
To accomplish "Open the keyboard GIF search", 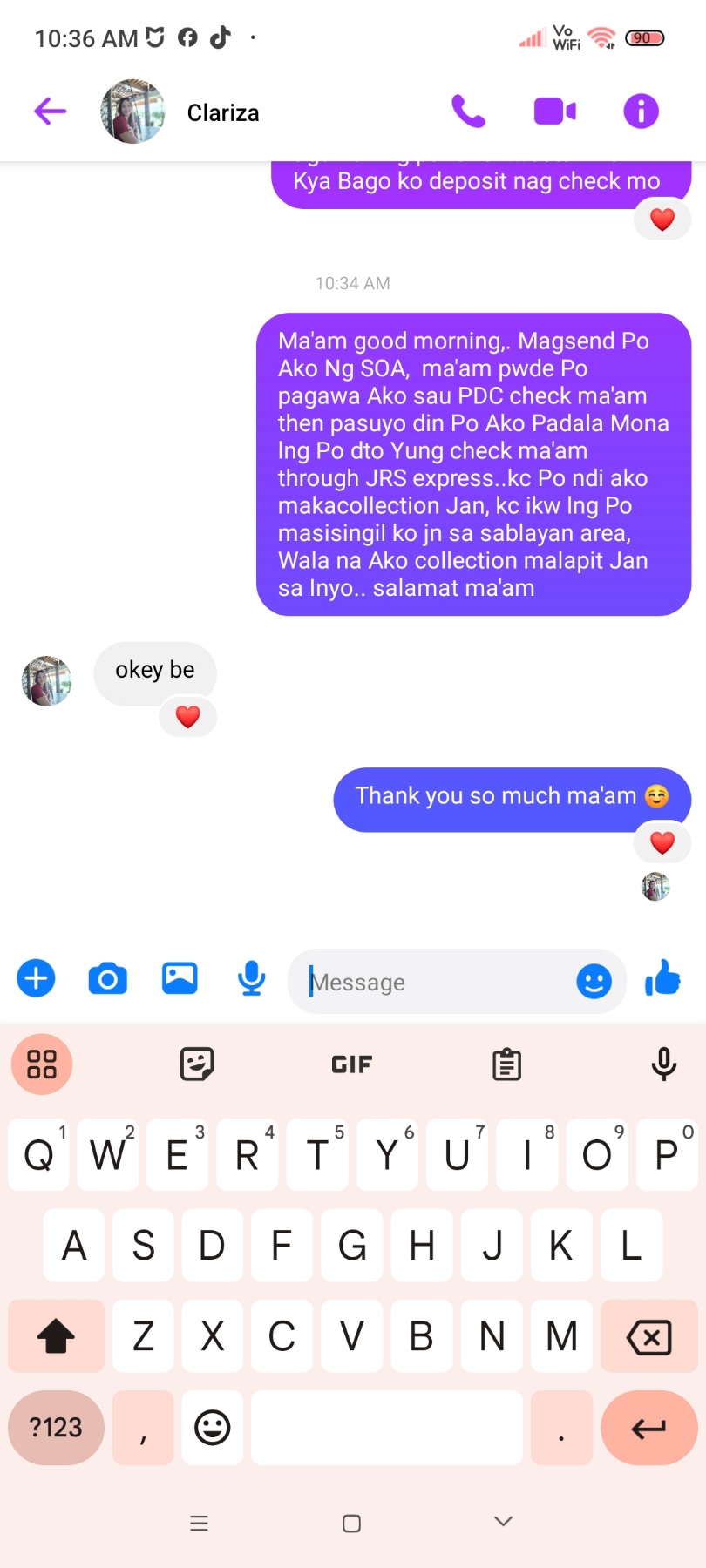I will tap(352, 1064).
